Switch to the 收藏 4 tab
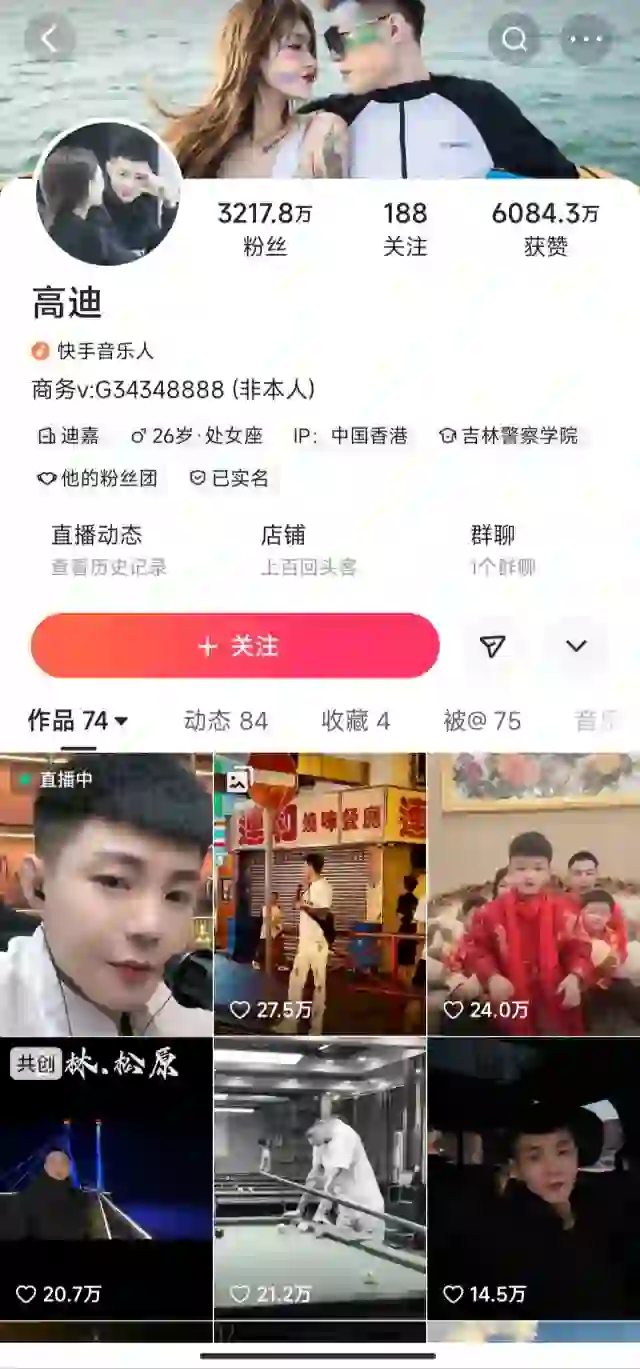The height and width of the screenshot is (1369, 640). tap(355, 720)
